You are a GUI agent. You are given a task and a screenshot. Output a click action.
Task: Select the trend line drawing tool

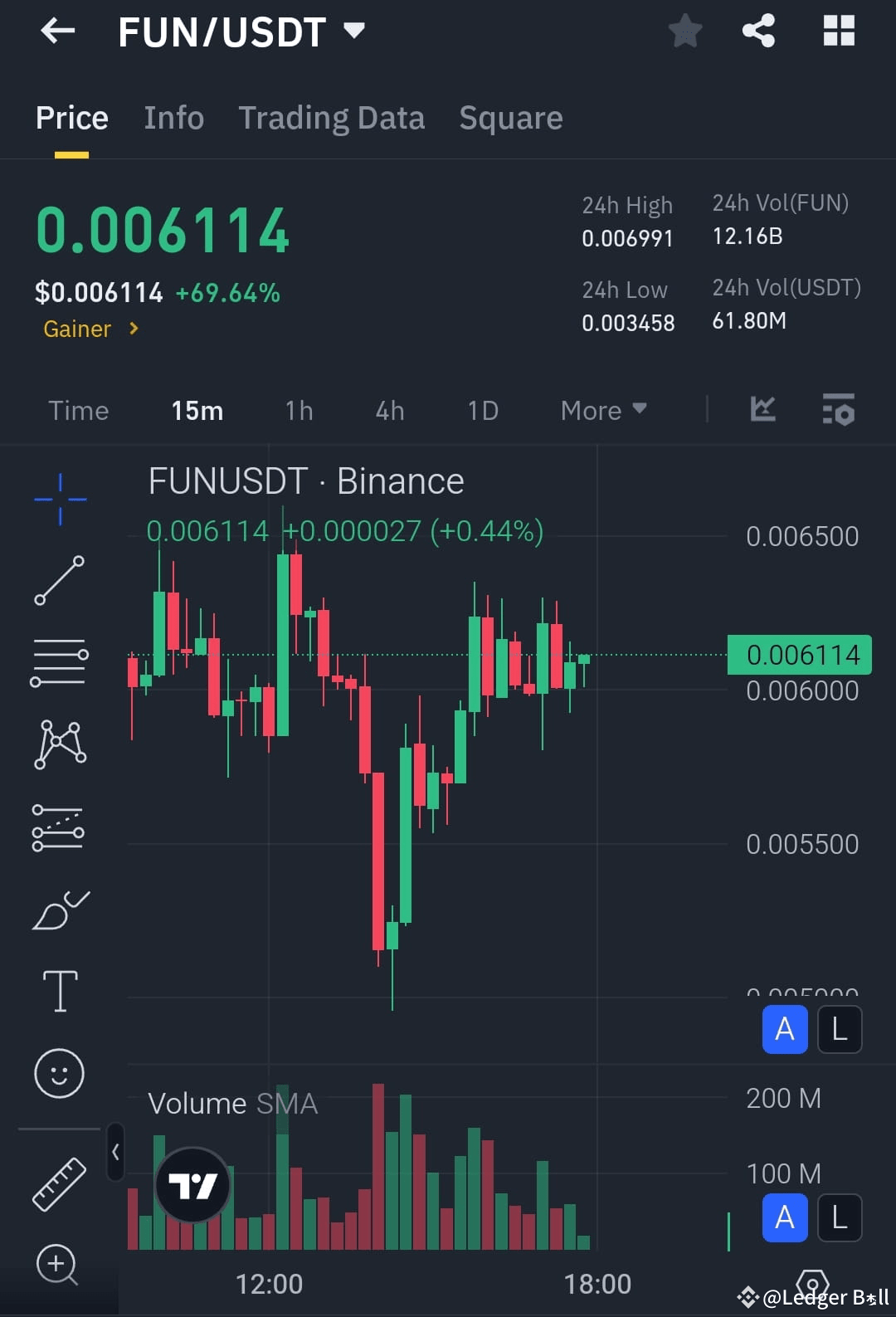[59, 578]
